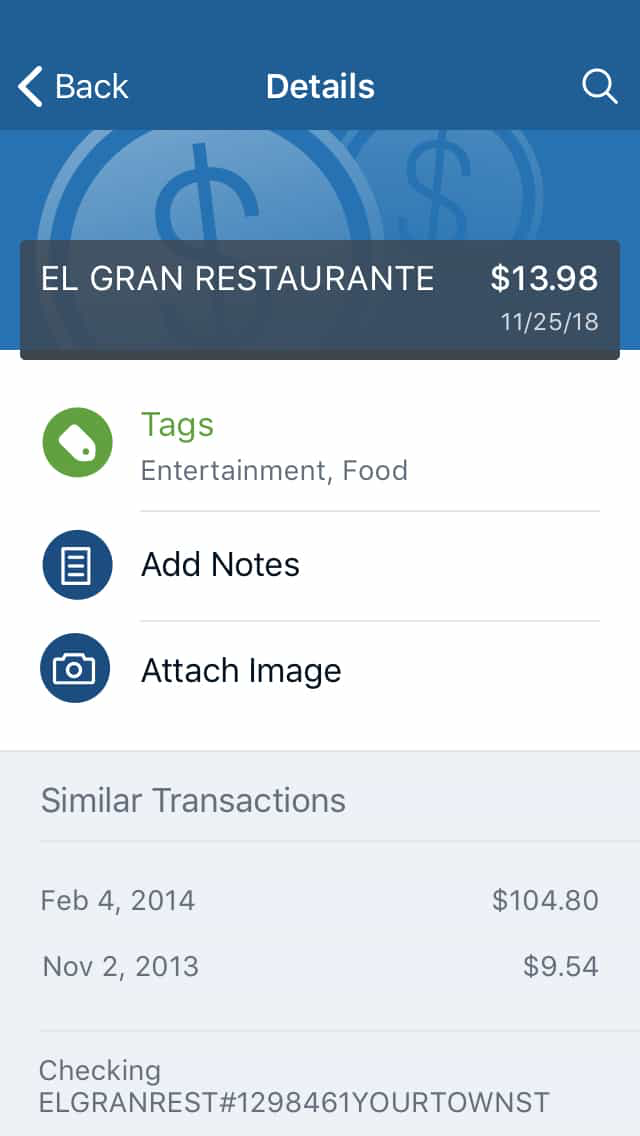Tap Add Notes

(320, 565)
